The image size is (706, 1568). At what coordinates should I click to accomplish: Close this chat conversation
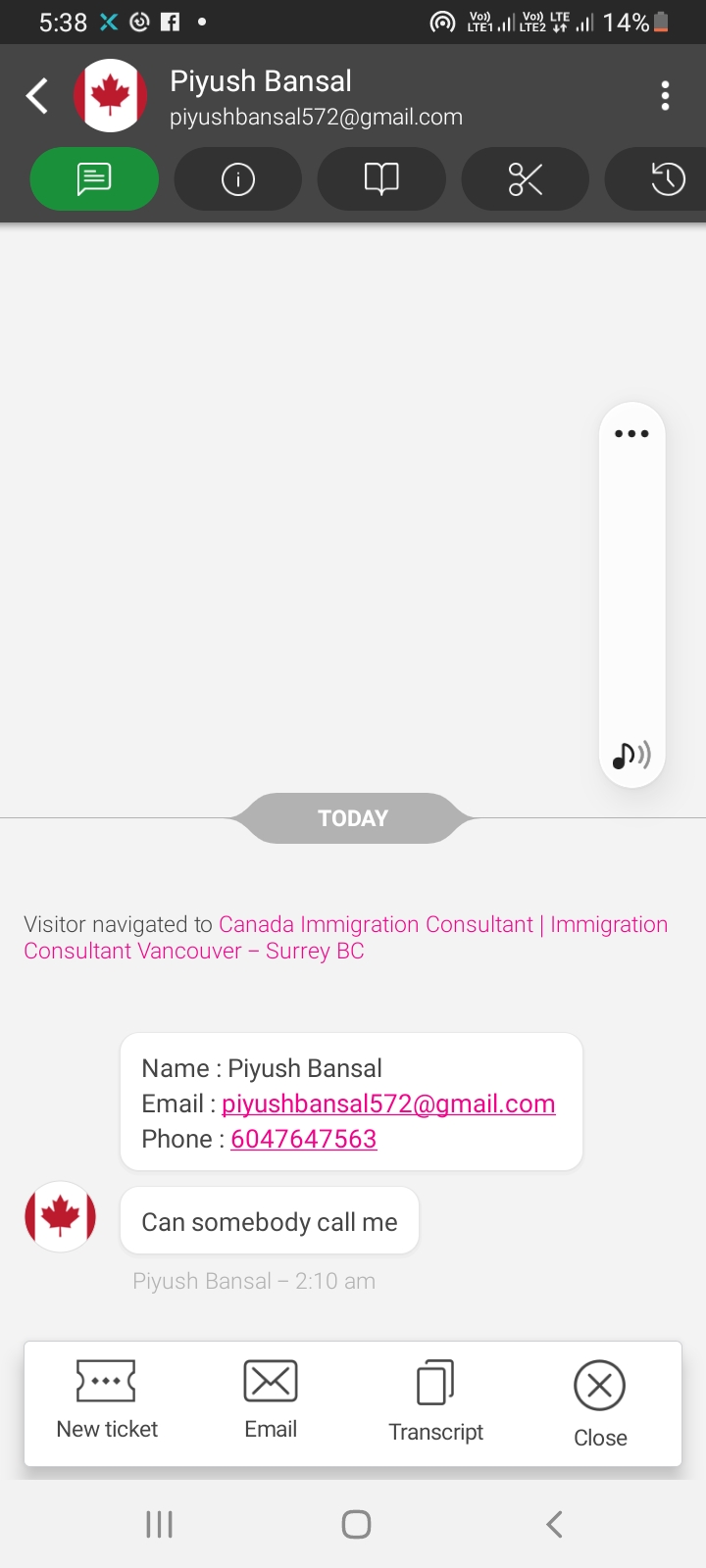pos(600,1403)
